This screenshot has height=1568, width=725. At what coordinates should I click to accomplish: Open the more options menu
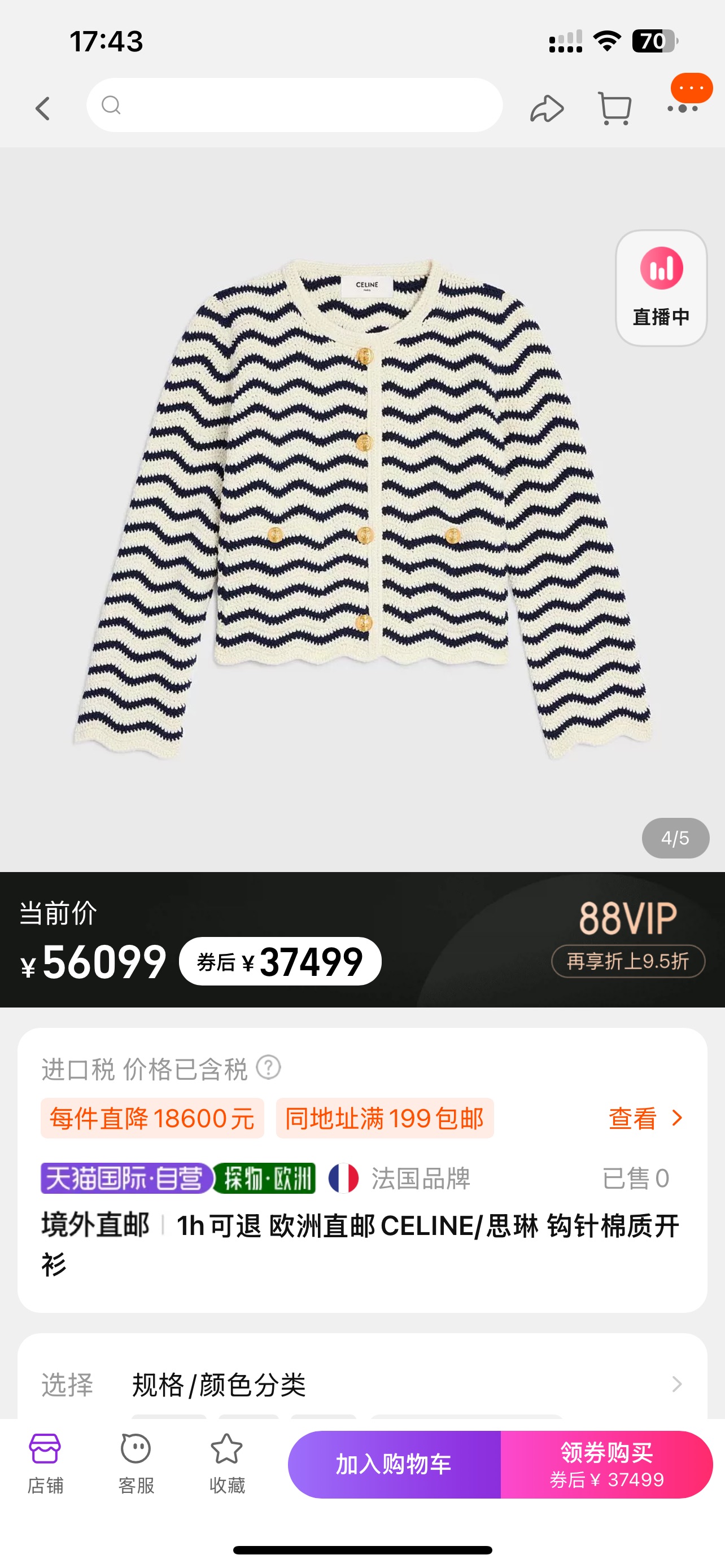[683, 108]
